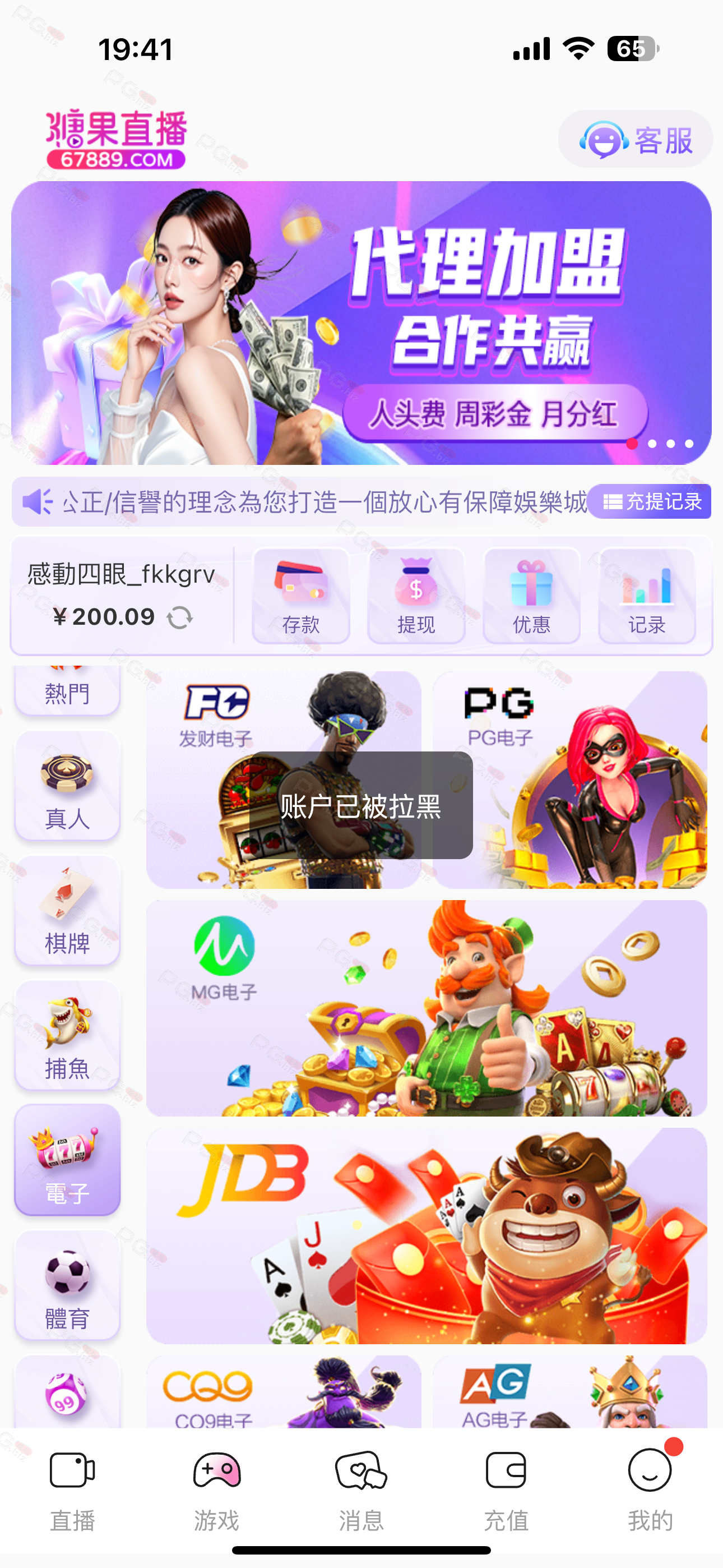This screenshot has height=1568, width=723.
Task: Open 提现 withdrawal
Action: 416,594
